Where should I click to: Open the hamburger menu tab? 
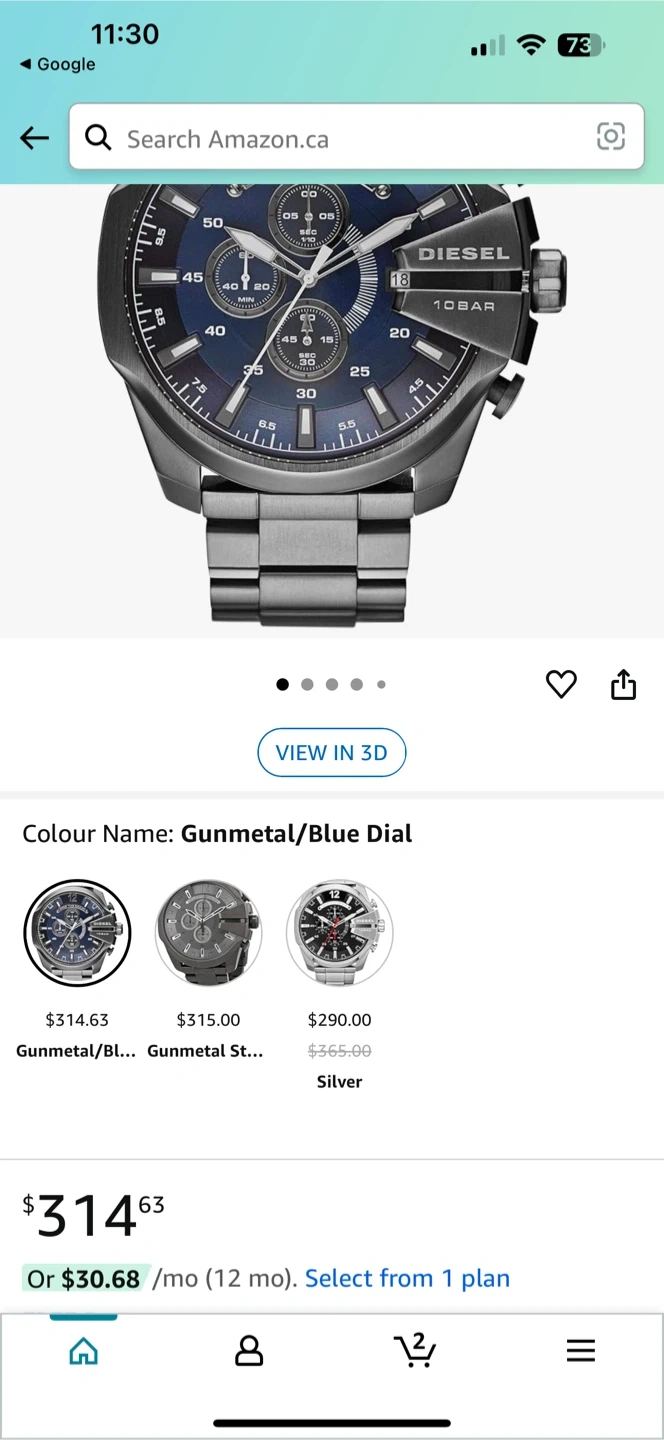[x=580, y=1351]
